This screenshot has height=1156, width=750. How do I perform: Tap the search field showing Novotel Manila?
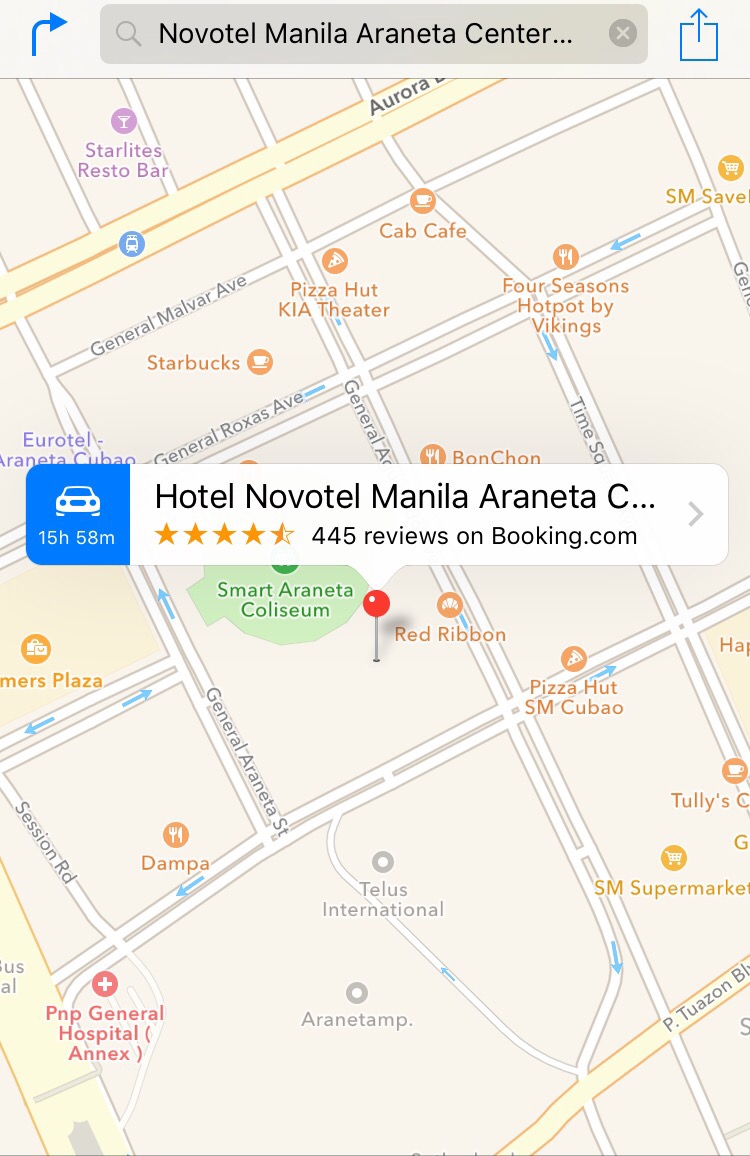[x=365, y=35]
